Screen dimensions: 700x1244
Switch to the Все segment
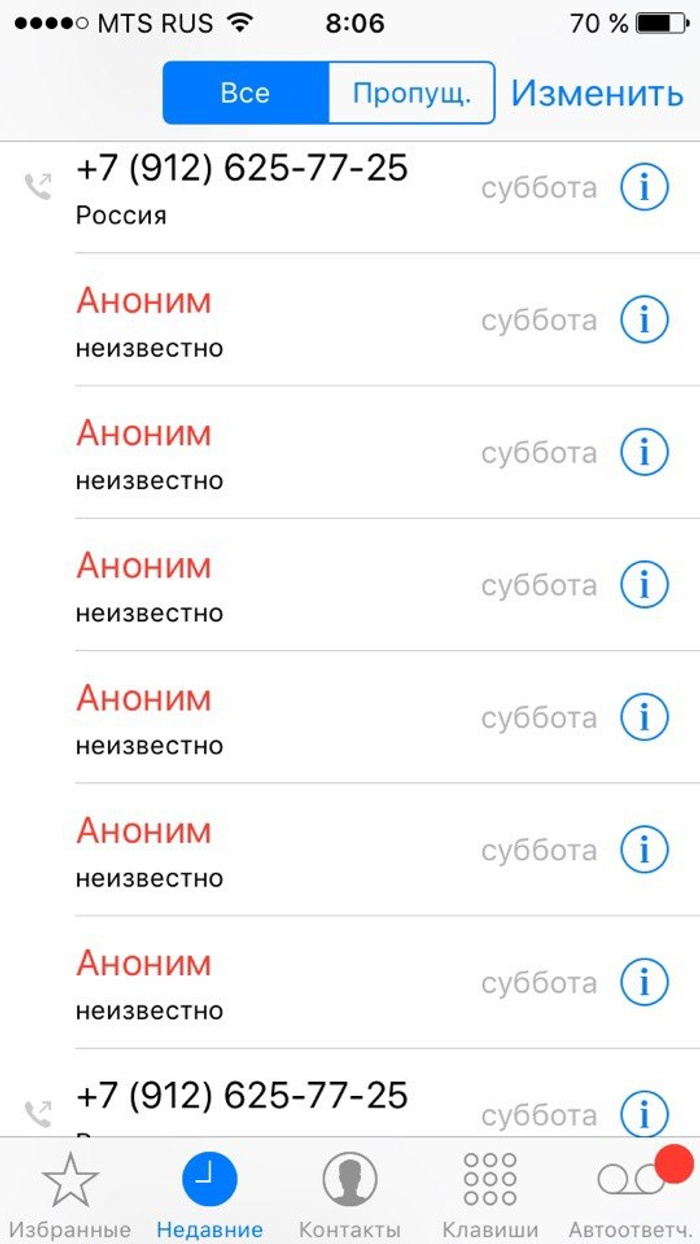(x=245, y=93)
